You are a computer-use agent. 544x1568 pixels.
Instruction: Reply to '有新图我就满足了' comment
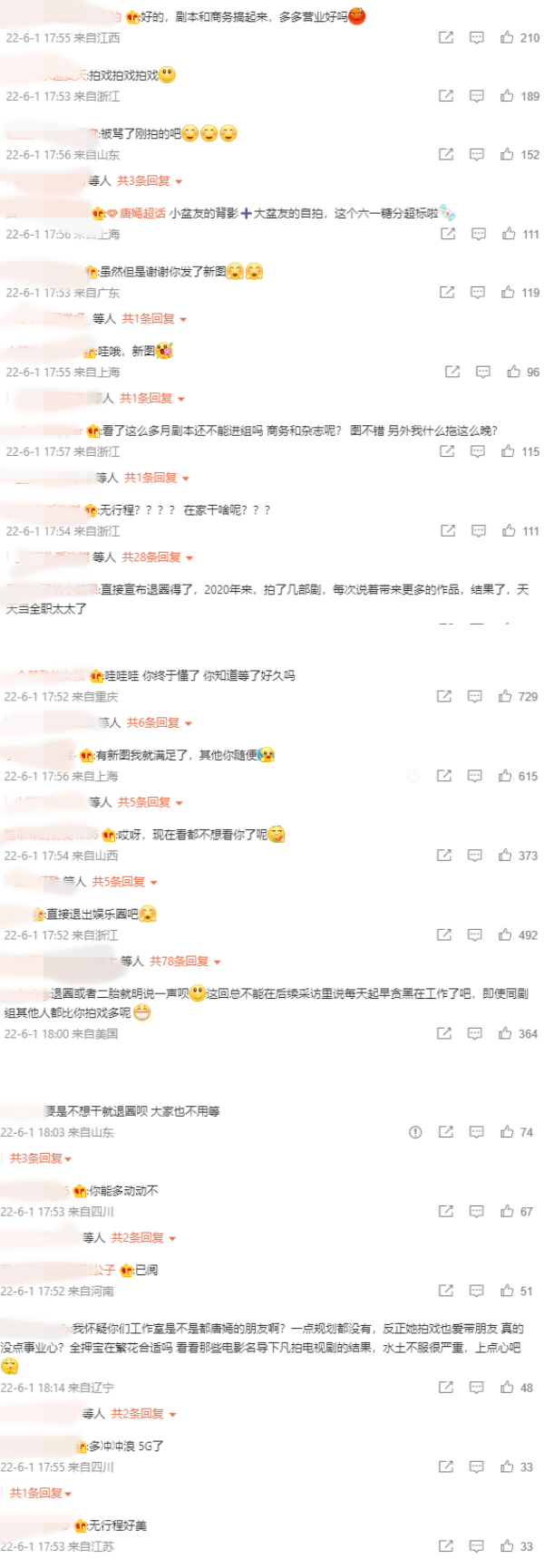click(x=475, y=777)
